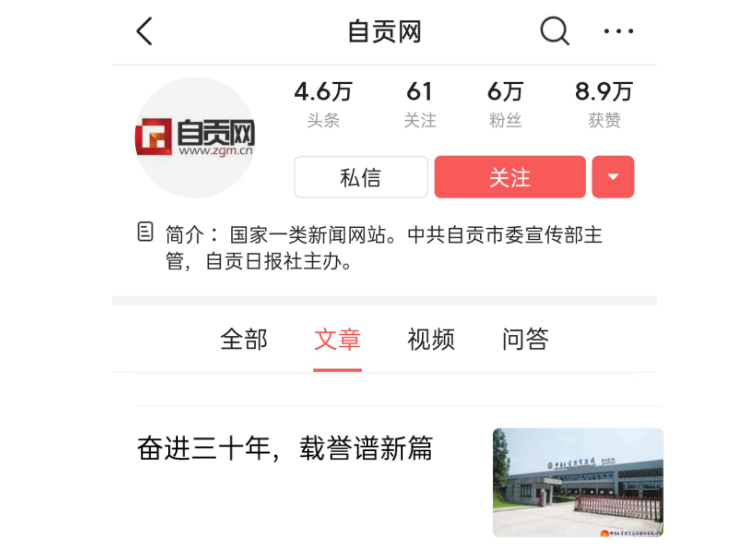Select the 文章 tab
The image size is (746, 549).
337,340
